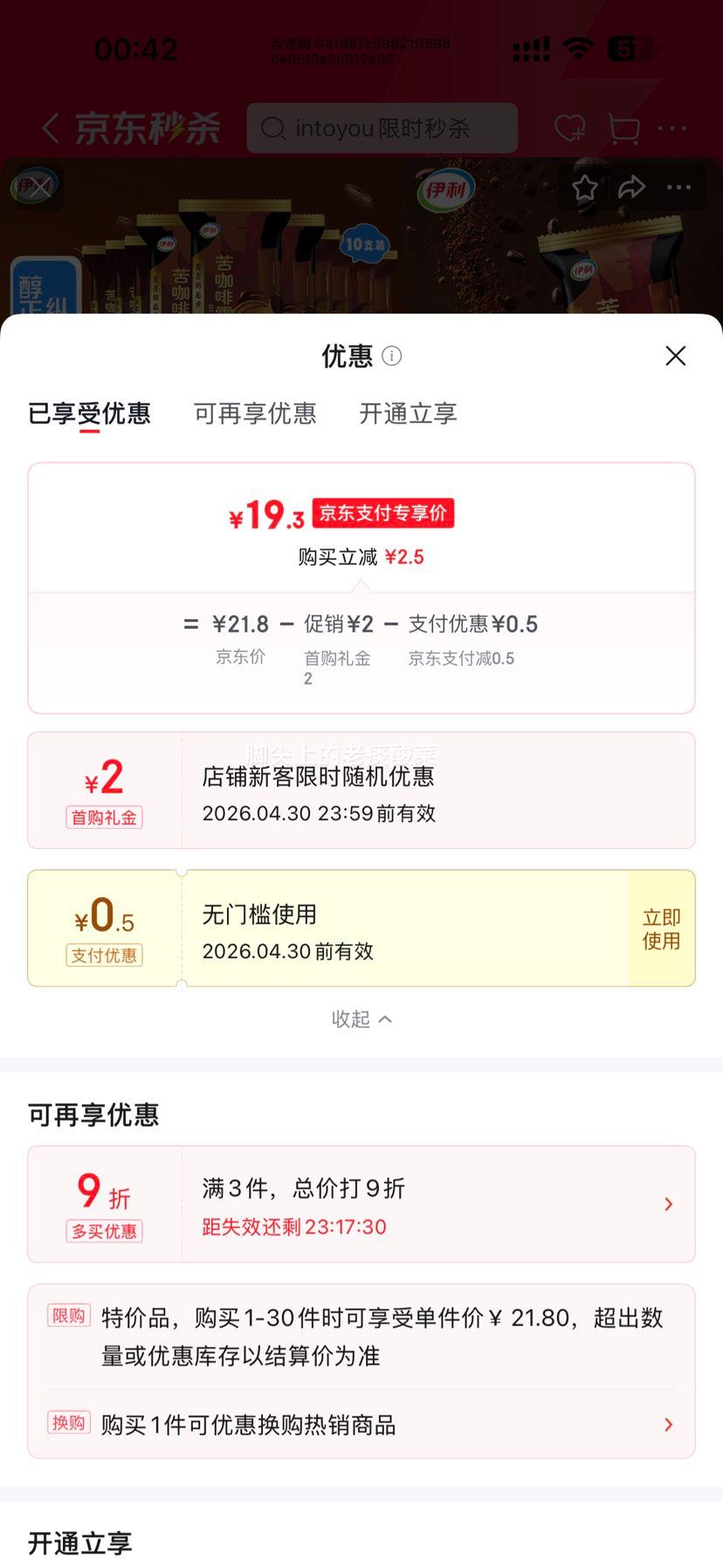
Task: Open favorites via the heart icon
Action: 572,128
